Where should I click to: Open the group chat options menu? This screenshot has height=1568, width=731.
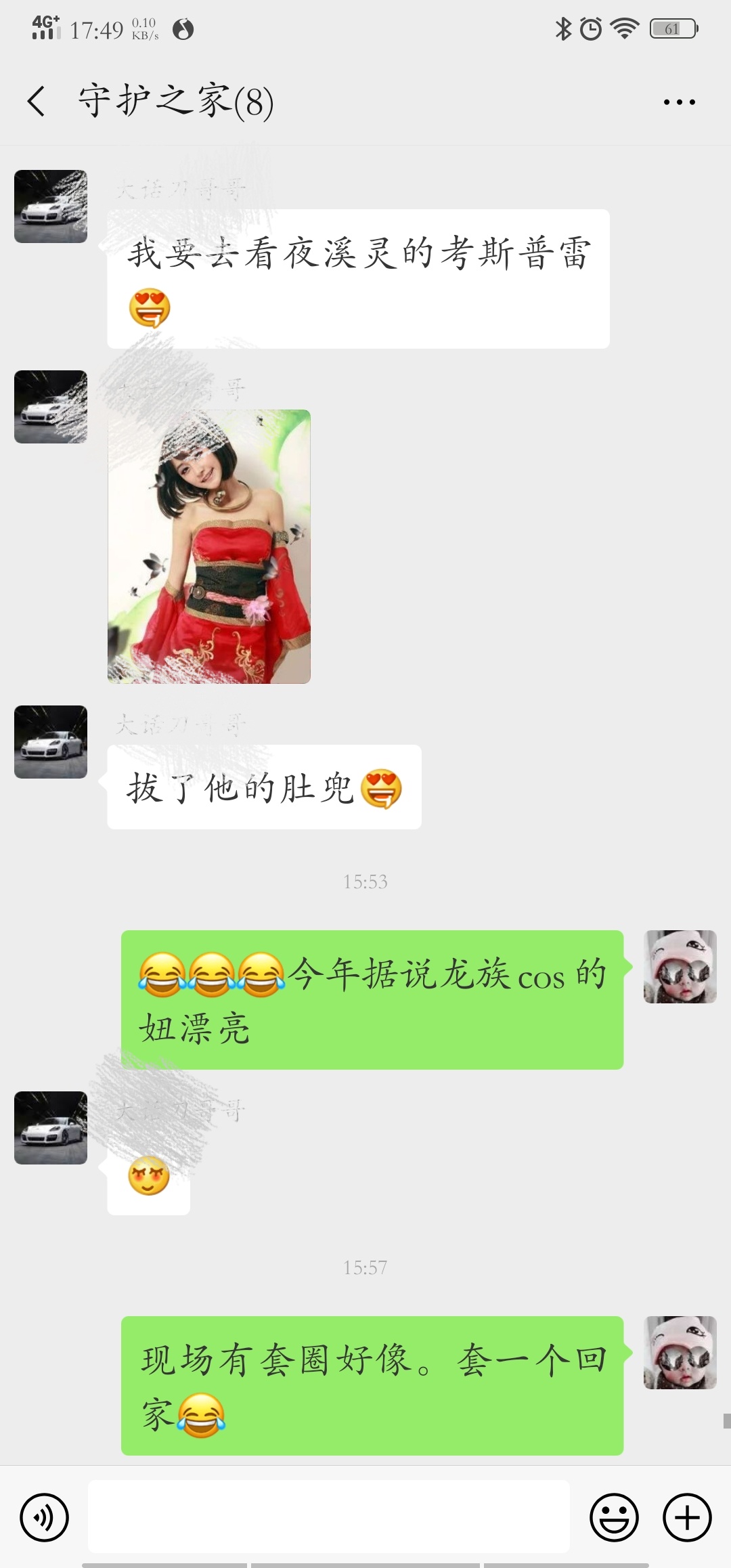679,102
